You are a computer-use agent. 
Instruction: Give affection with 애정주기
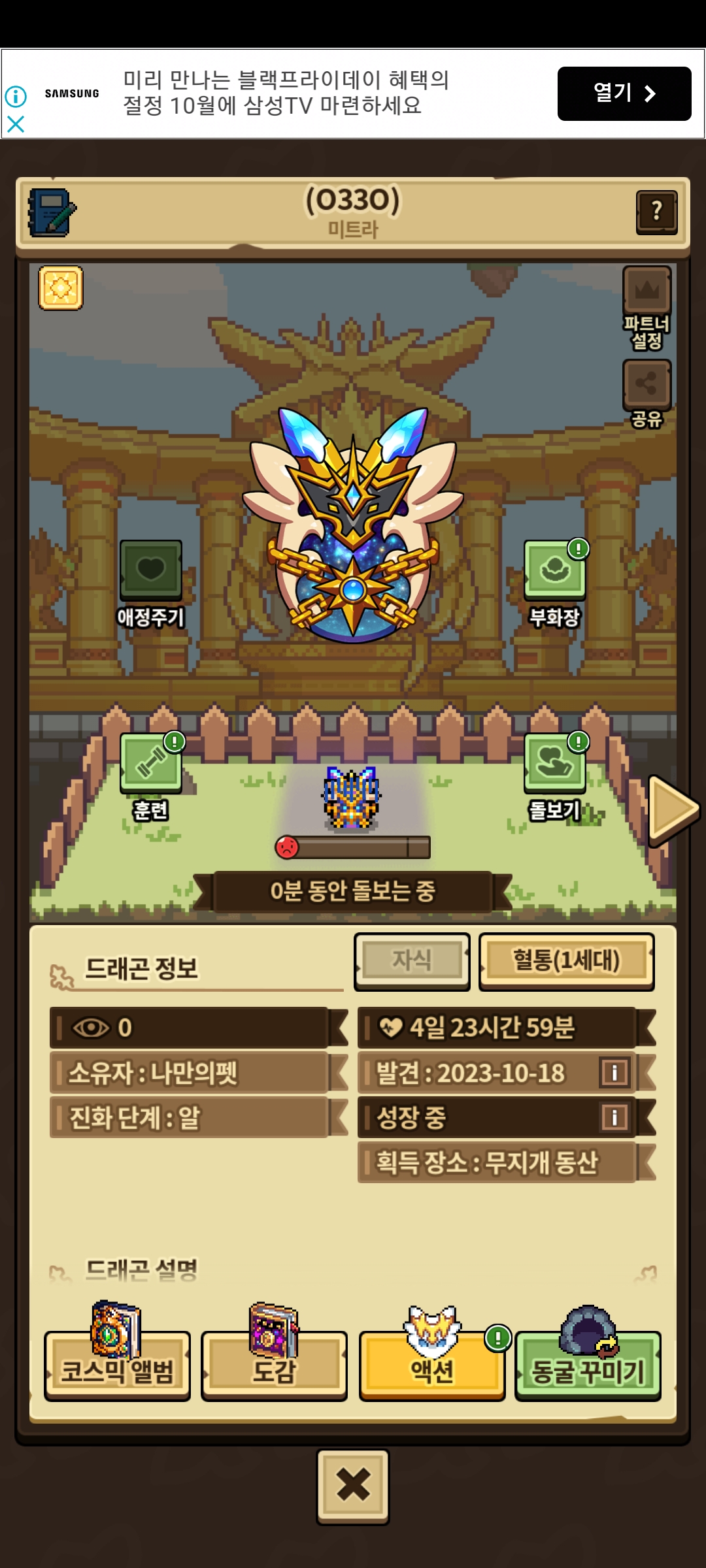151,570
